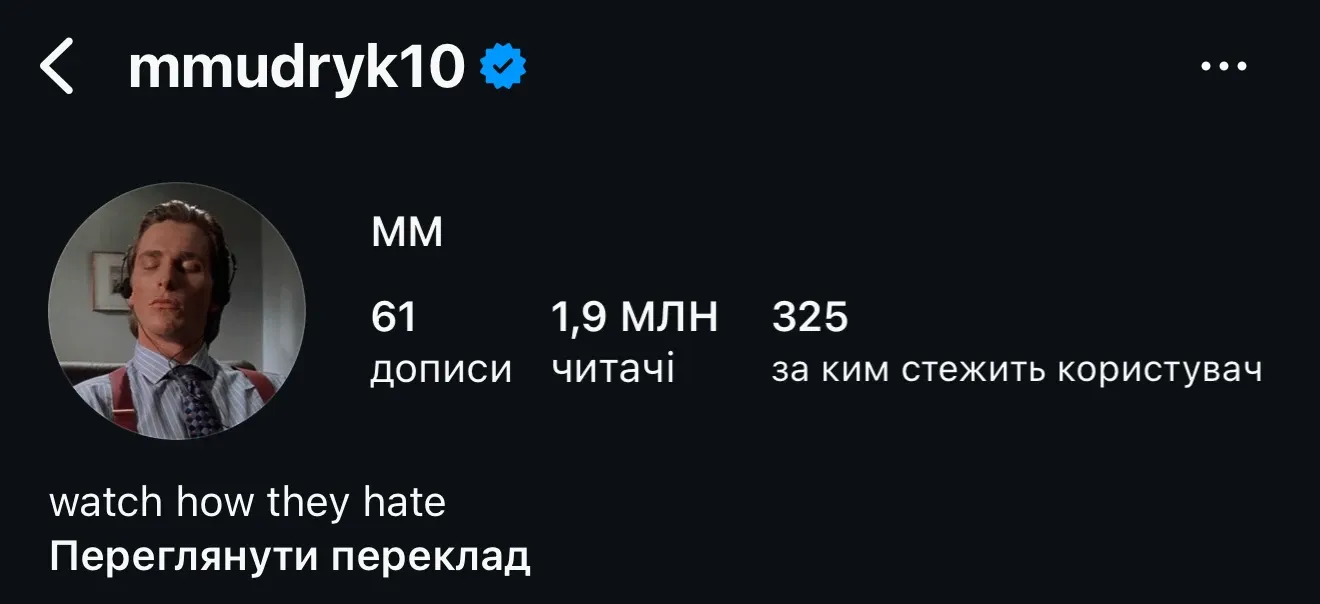View mmudryk10's profile picture
This screenshot has width=1320, height=604.
[177, 311]
